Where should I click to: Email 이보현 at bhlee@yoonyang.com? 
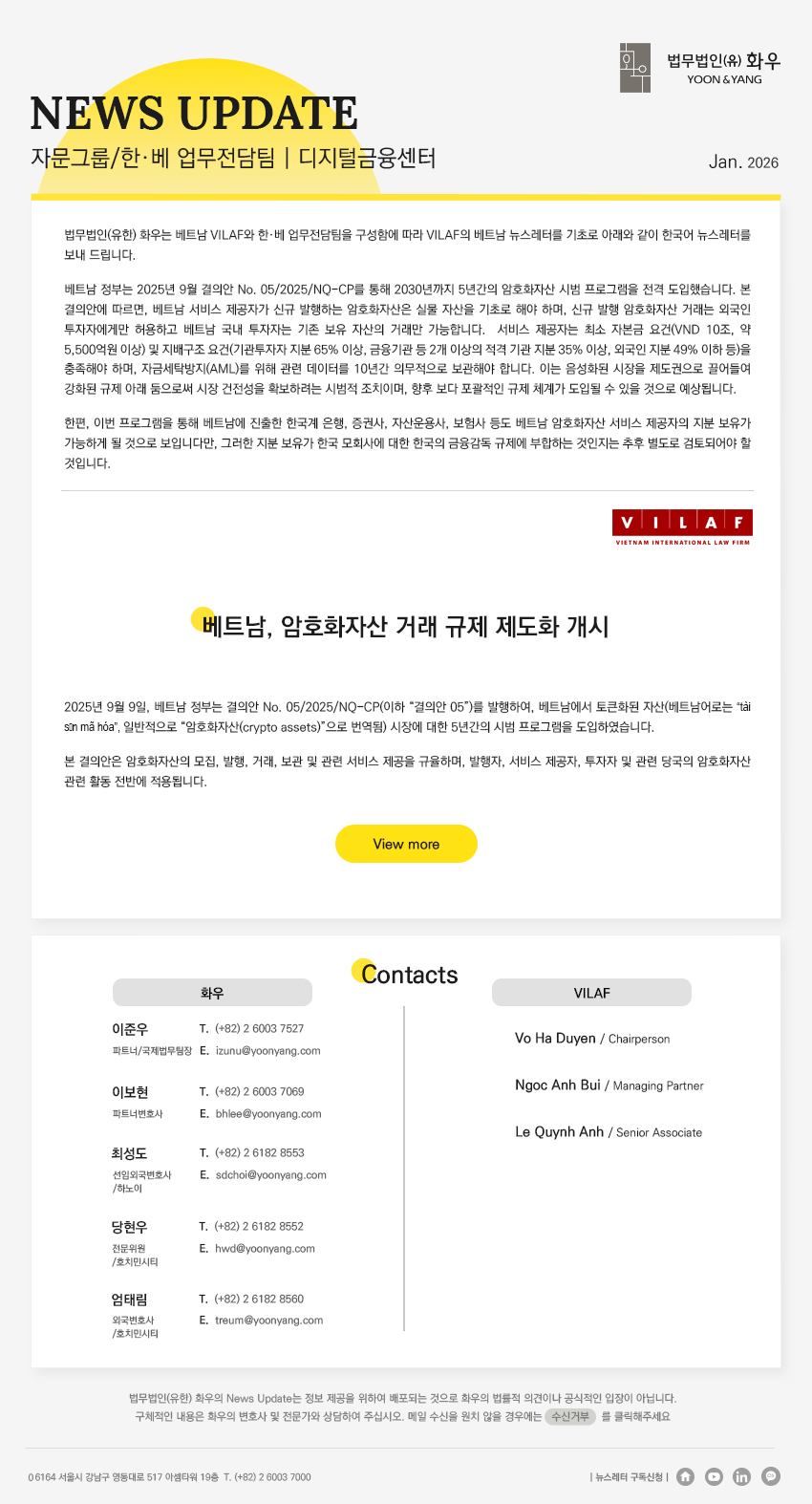click(x=267, y=1113)
